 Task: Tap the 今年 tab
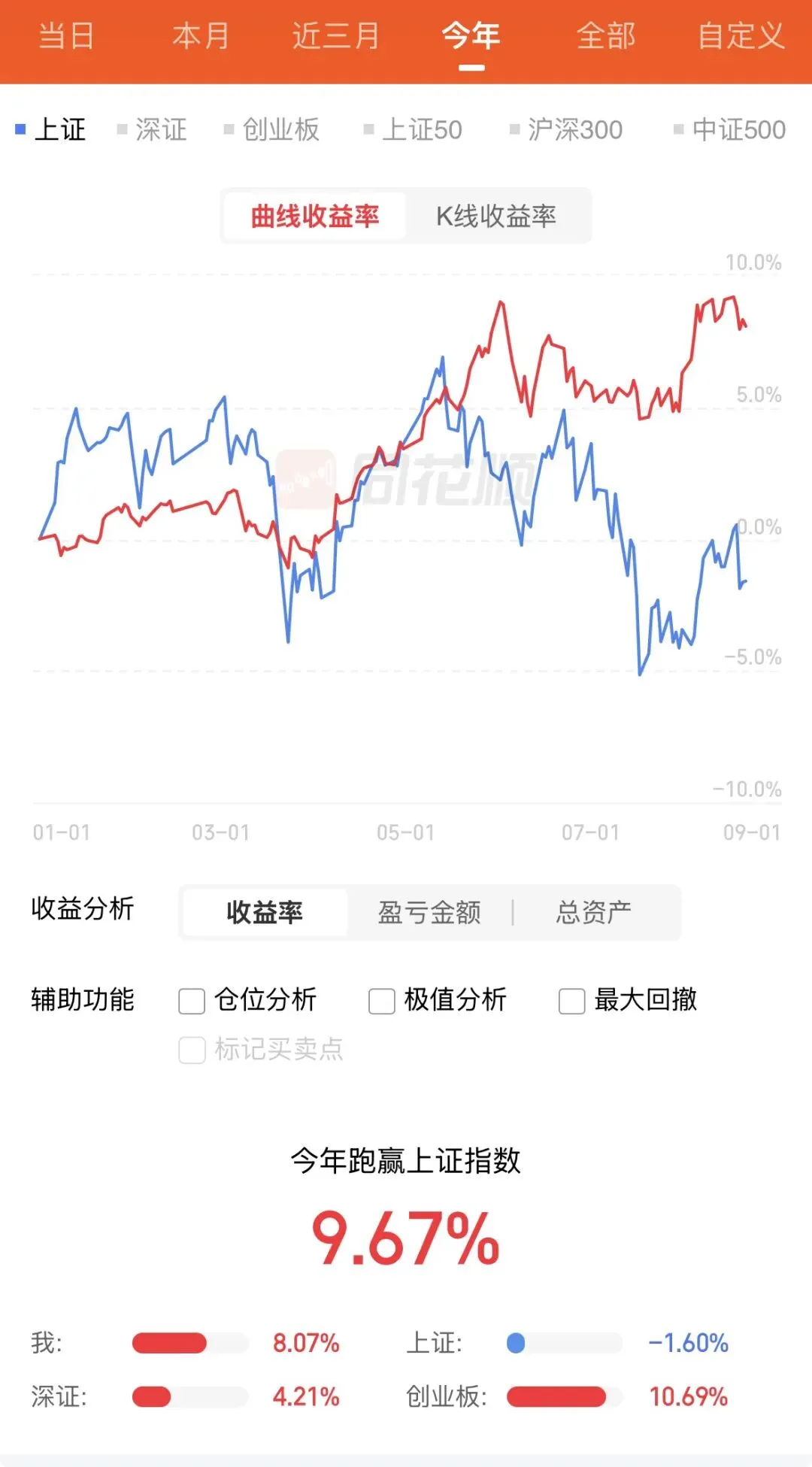tap(471, 35)
